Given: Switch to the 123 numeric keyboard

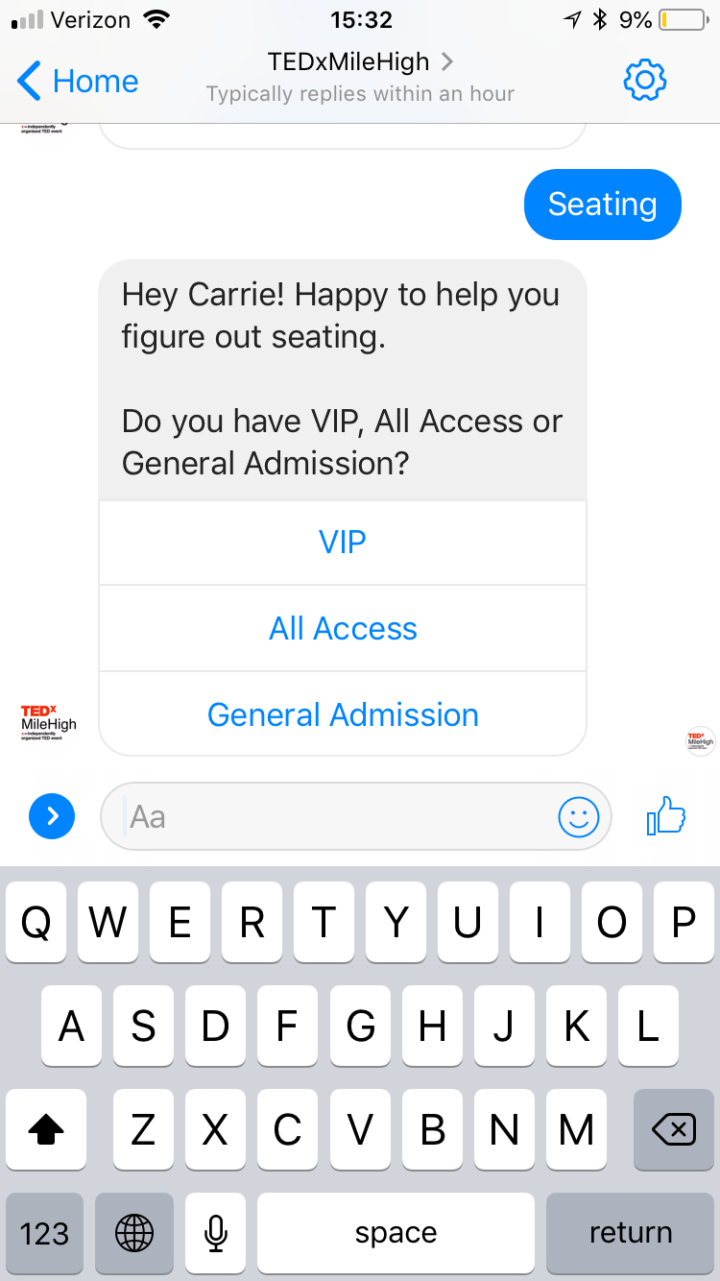Looking at the screenshot, I should click(45, 1233).
